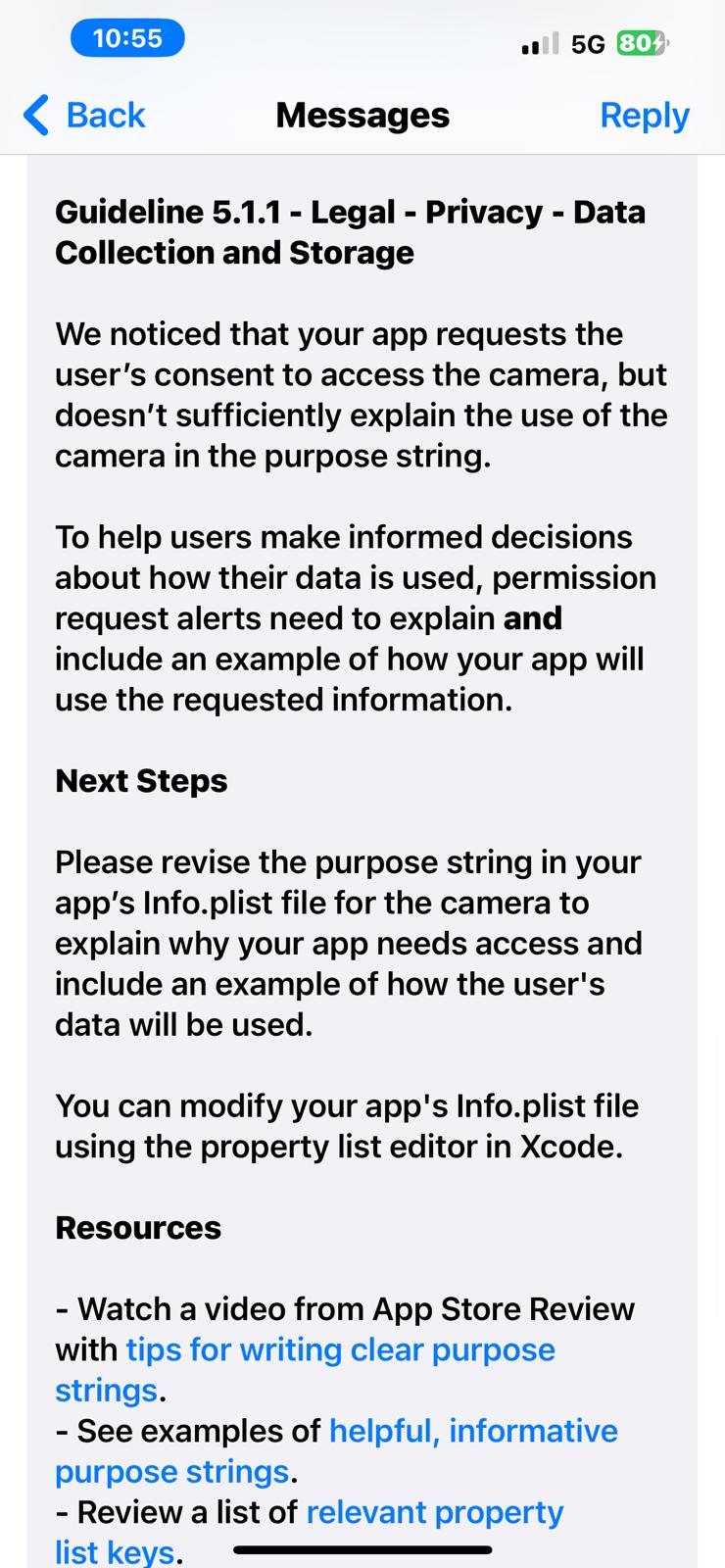View helpful, informative purpose strings examples

point(472,1432)
